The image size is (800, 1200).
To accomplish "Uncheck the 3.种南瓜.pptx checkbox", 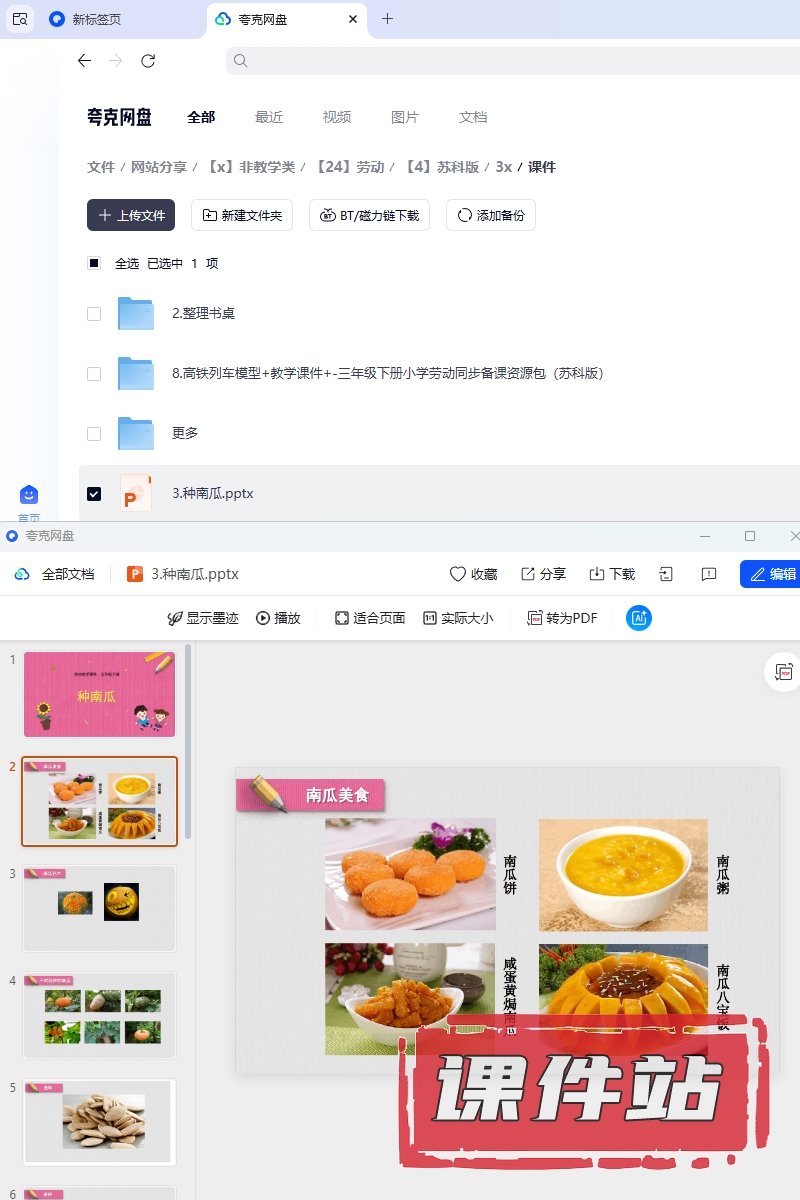I will (94, 493).
